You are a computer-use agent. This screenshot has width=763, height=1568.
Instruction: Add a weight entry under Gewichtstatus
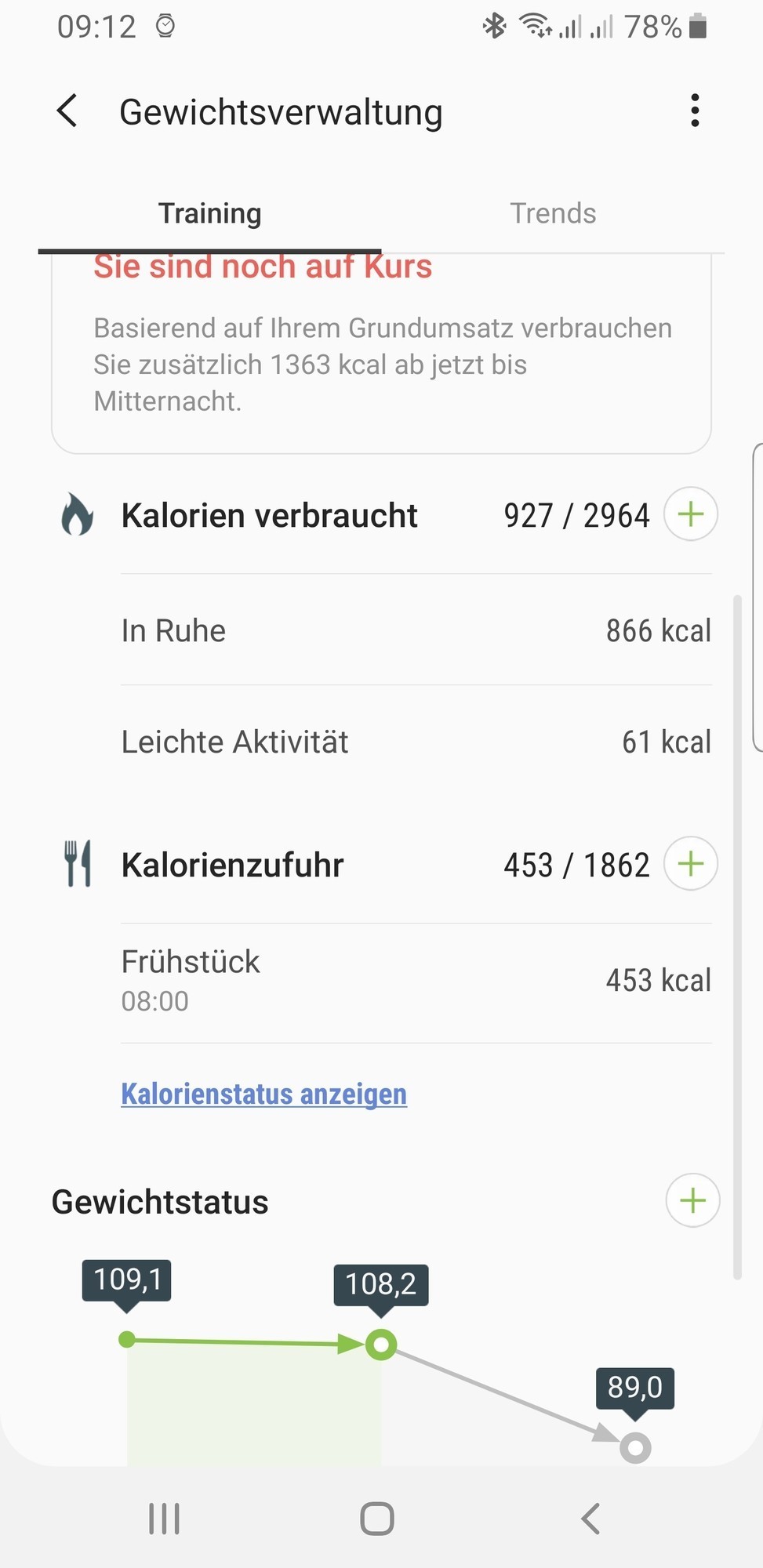(x=692, y=1200)
